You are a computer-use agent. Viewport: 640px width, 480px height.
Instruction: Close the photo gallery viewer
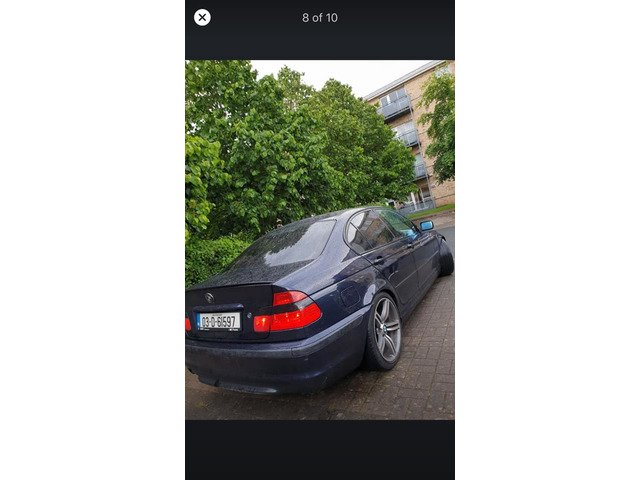(202, 17)
